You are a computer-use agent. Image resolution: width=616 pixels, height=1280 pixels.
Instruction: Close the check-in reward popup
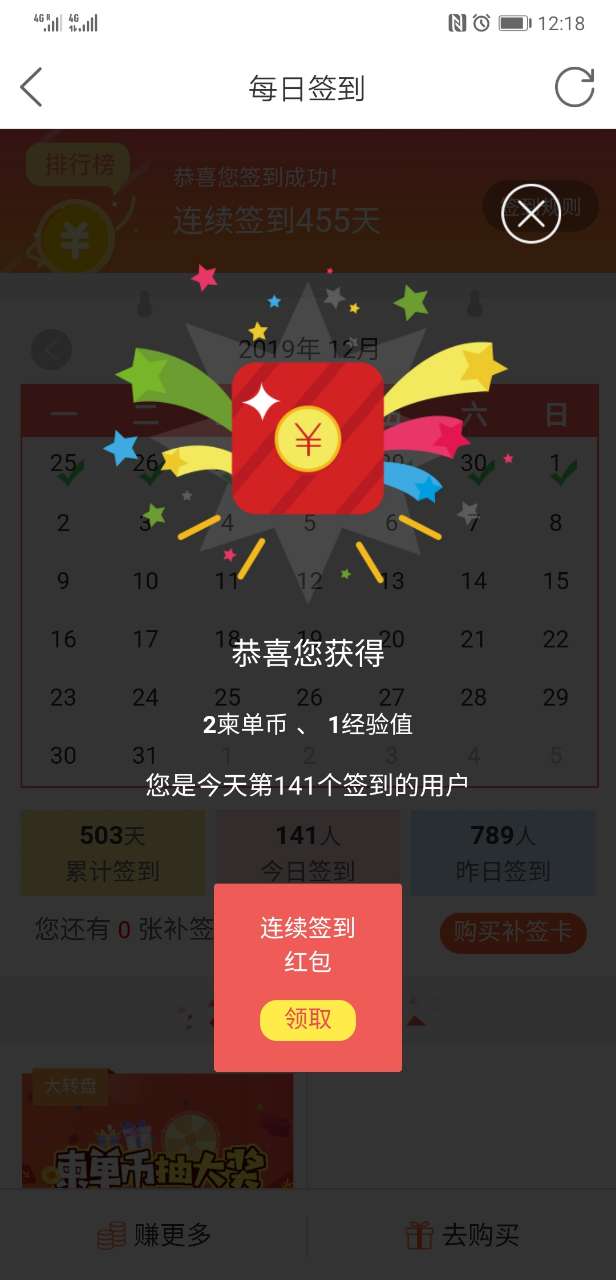point(530,214)
